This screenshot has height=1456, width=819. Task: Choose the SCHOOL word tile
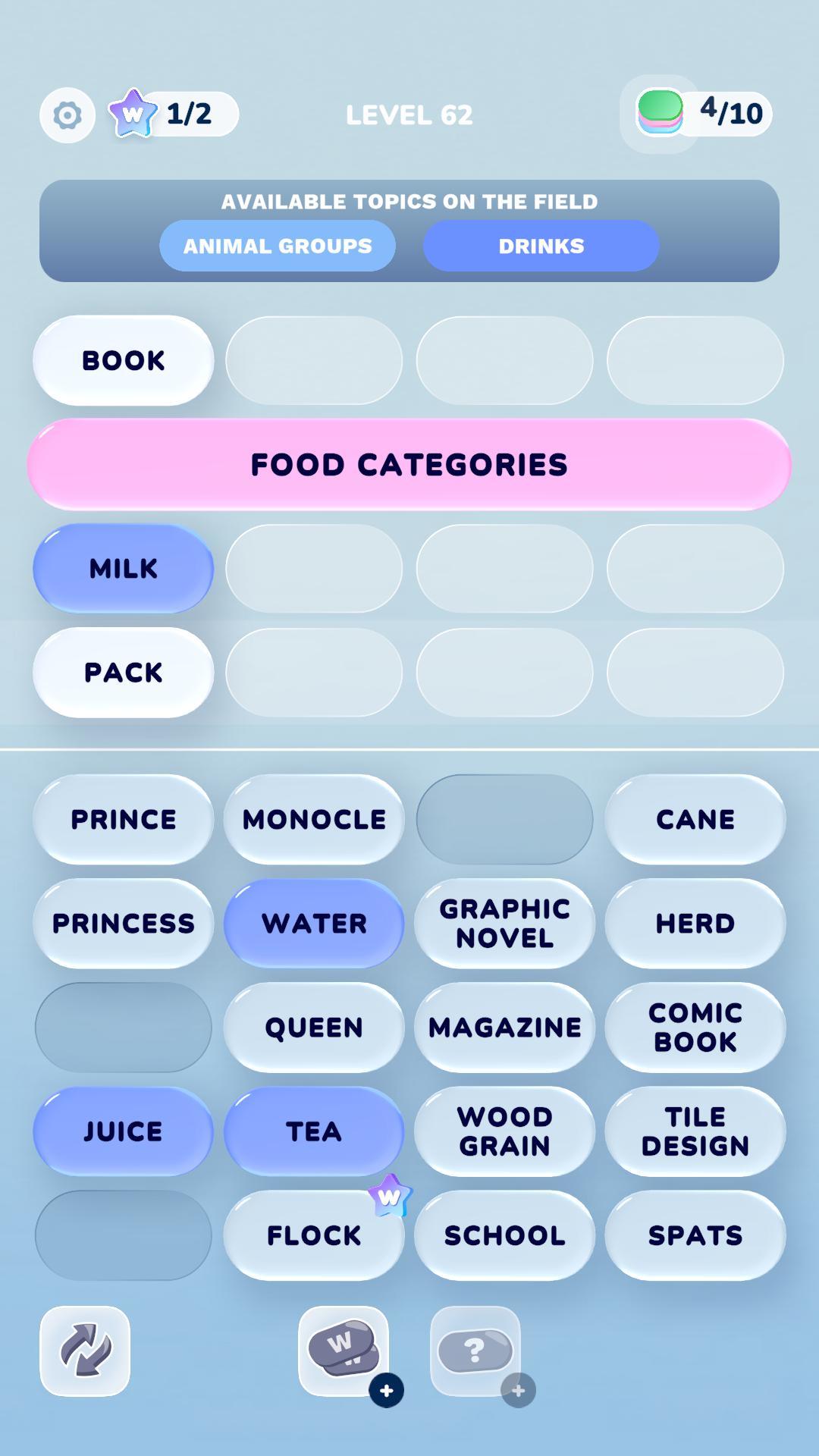504,1235
